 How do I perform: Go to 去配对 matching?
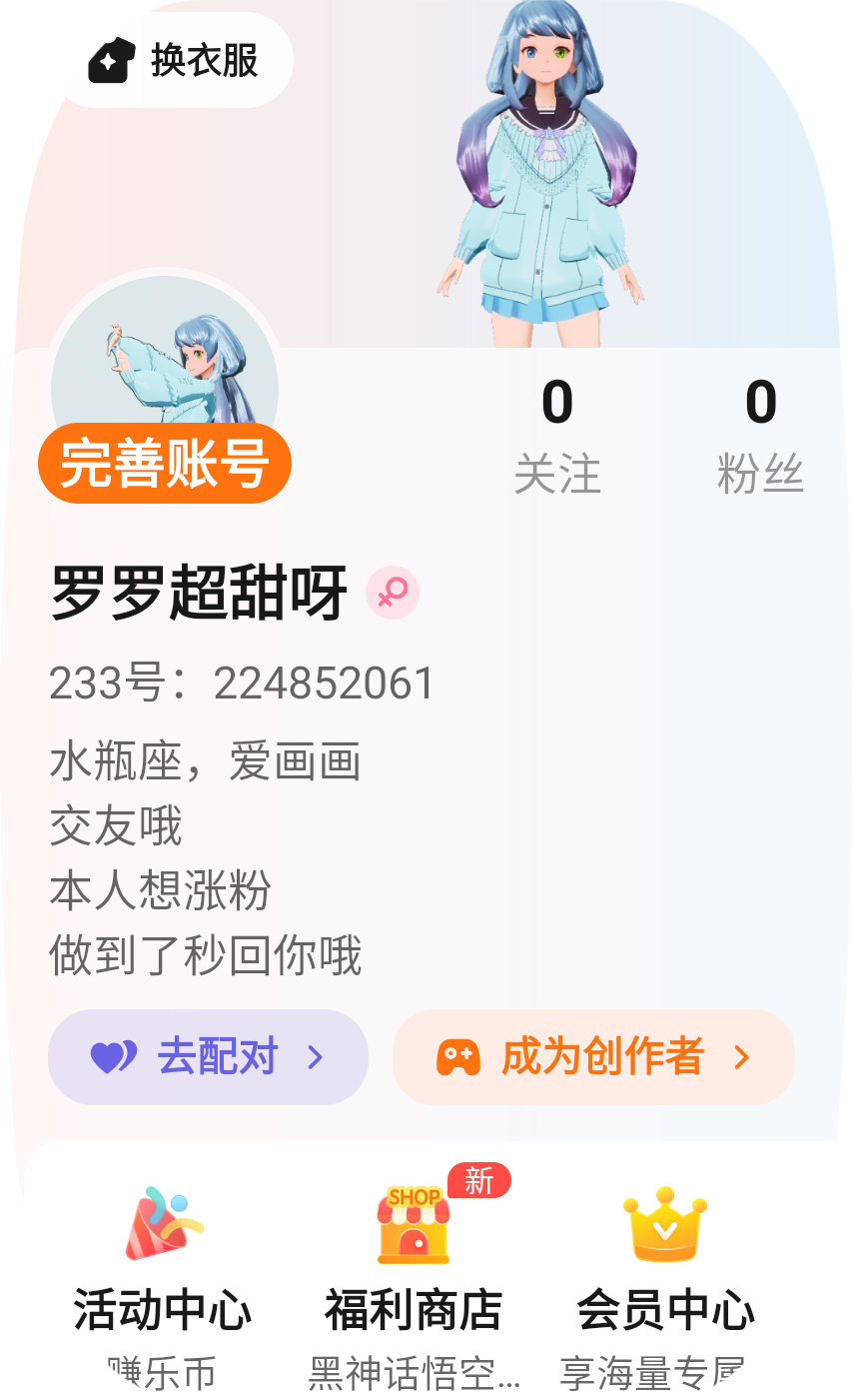click(208, 1057)
